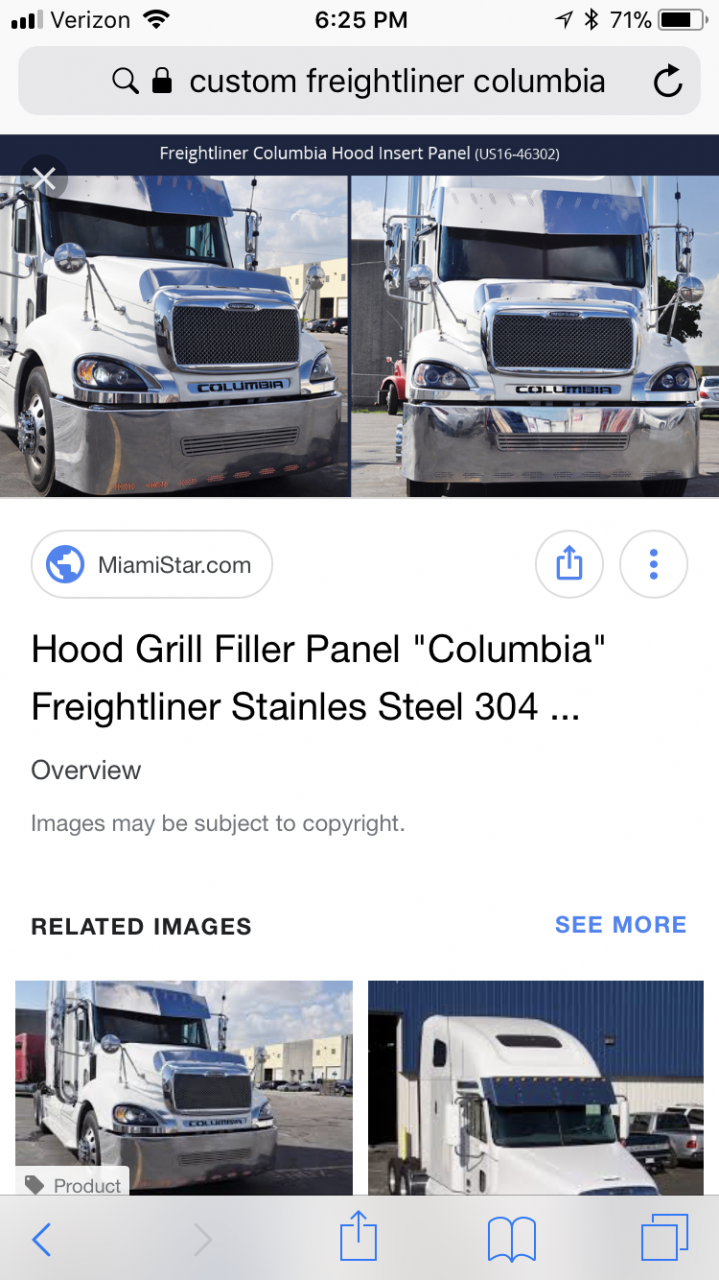
Task: Close the image preview
Action: (x=44, y=179)
